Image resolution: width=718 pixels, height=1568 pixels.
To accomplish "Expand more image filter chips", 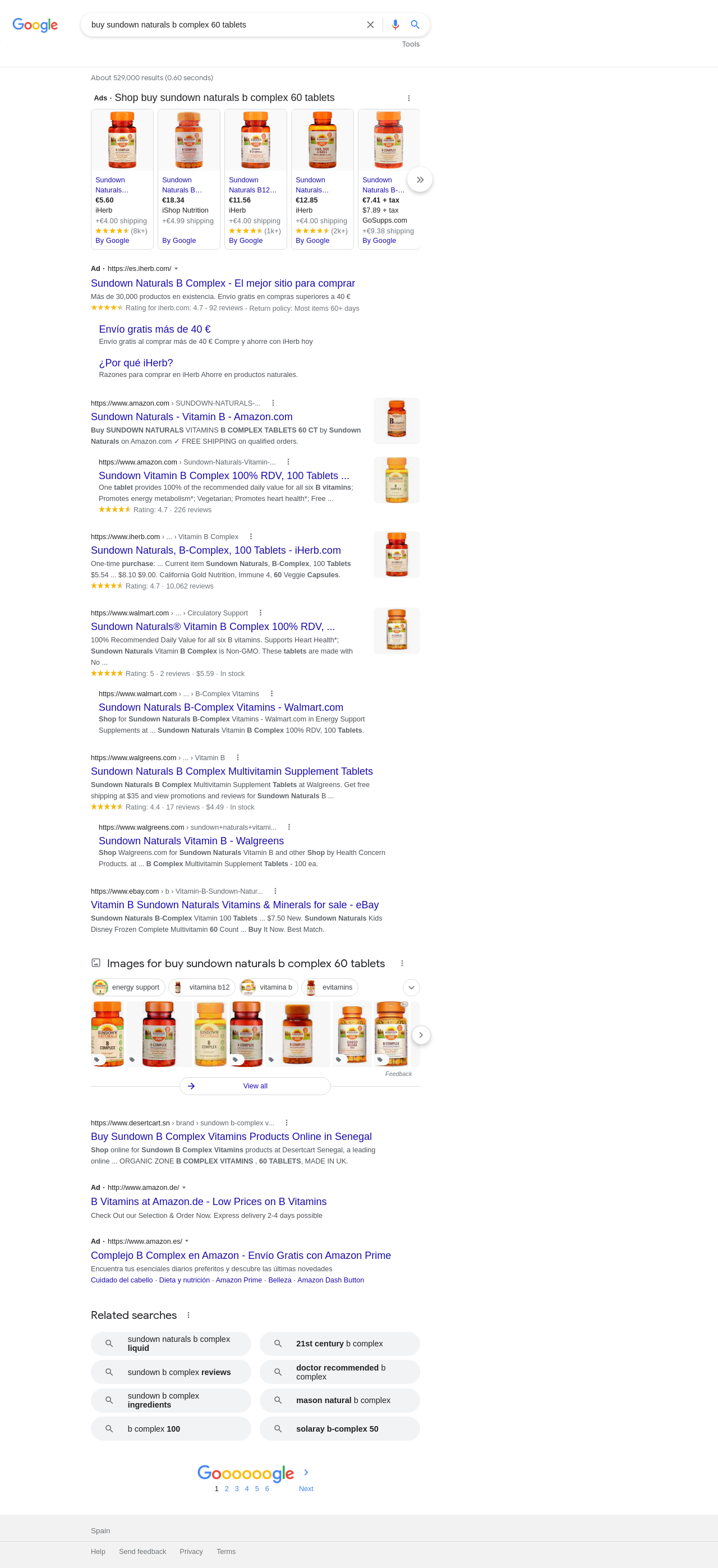I will pos(411,987).
